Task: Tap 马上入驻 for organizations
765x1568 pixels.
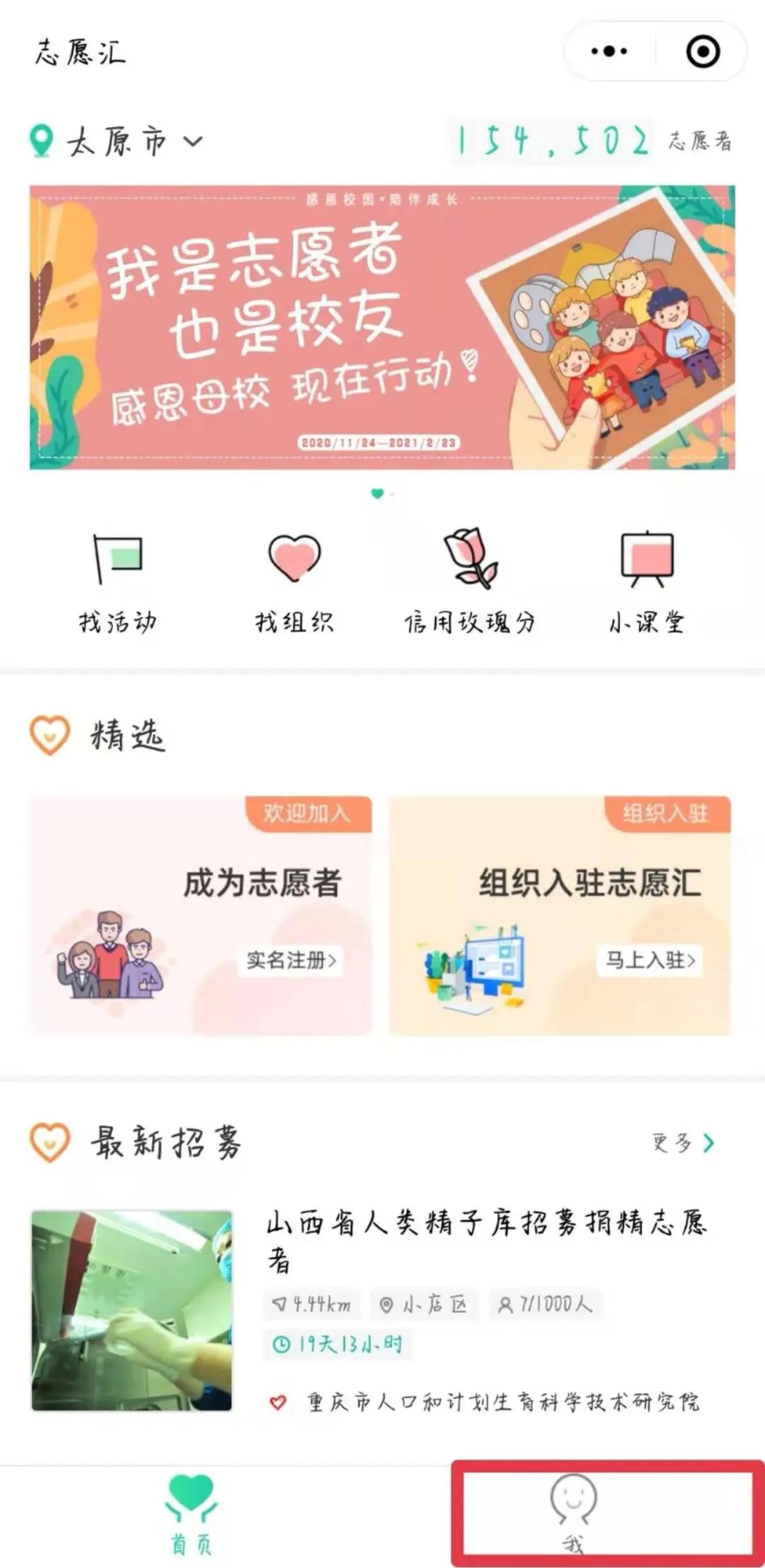Action: pos(650,961)
